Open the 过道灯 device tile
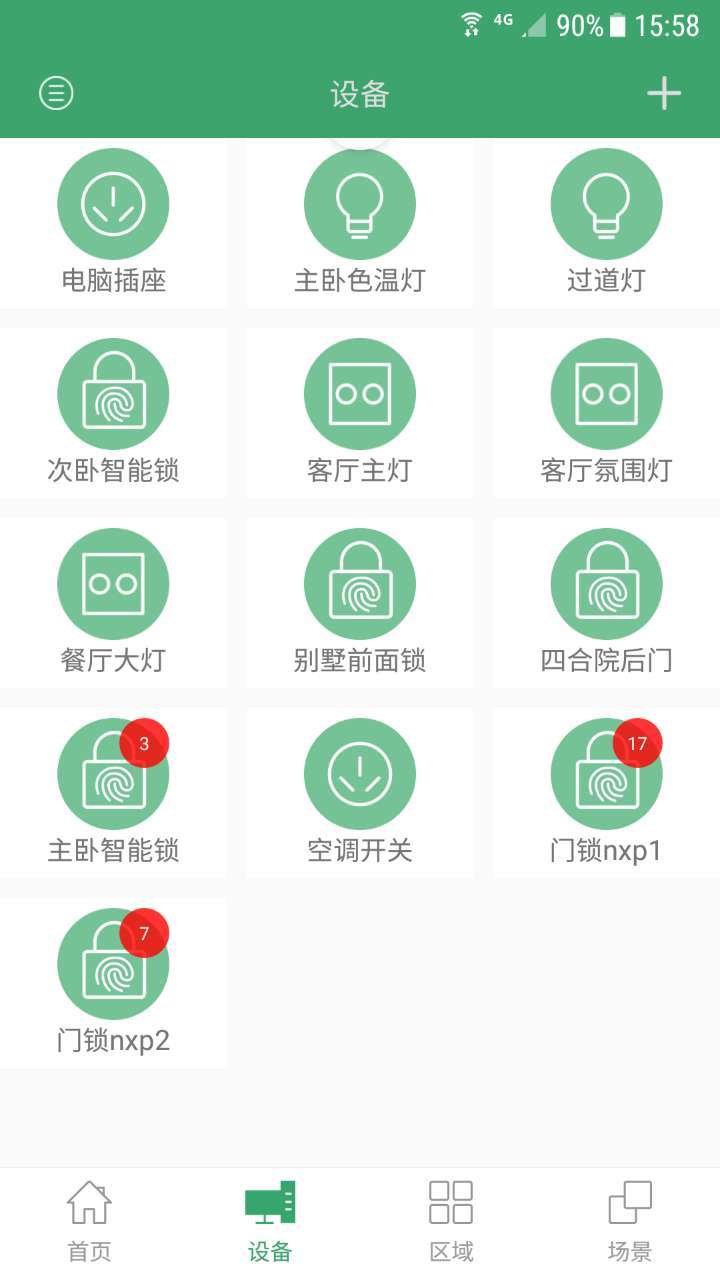720x1280 pixels. pyautogui.click(x=606, y=223)
